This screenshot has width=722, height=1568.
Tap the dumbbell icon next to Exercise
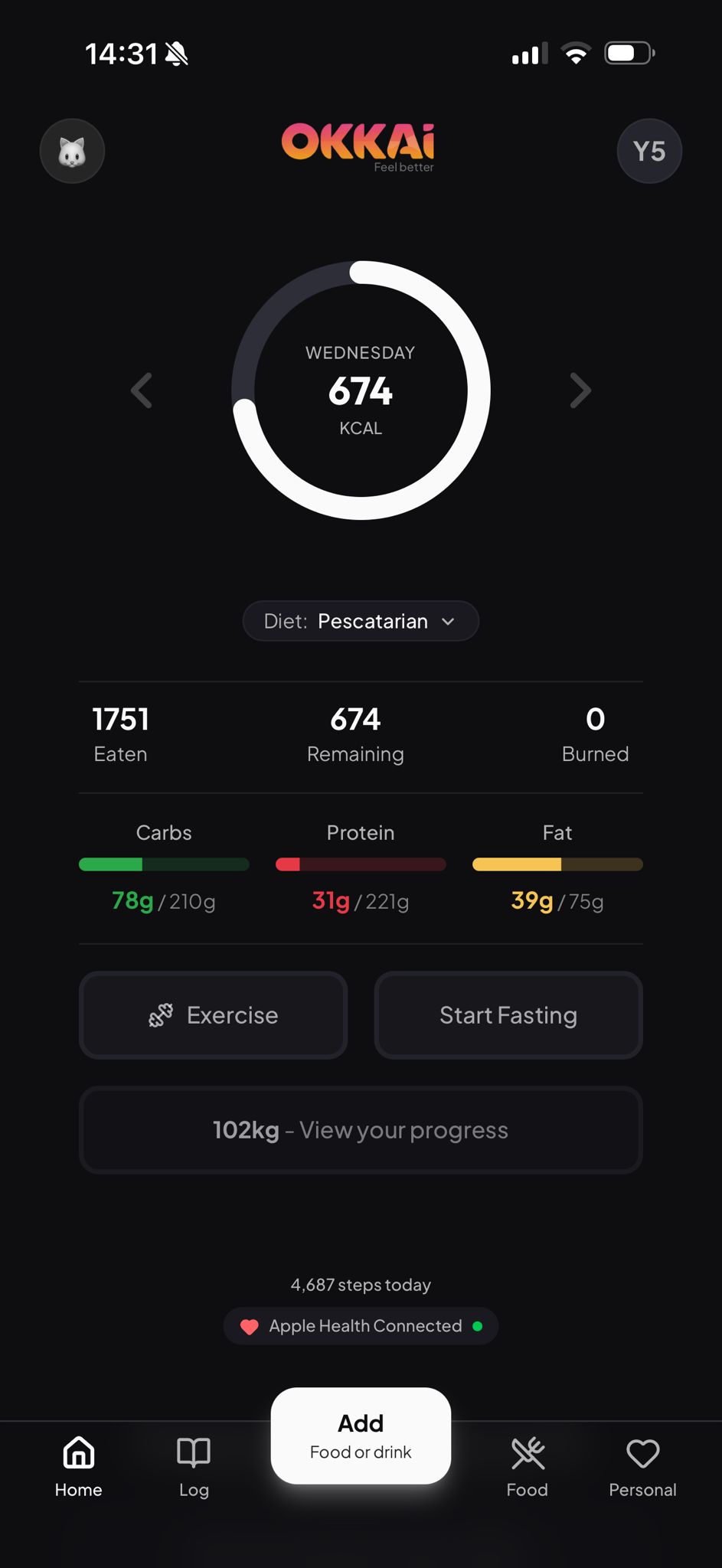coord(162,1015)
